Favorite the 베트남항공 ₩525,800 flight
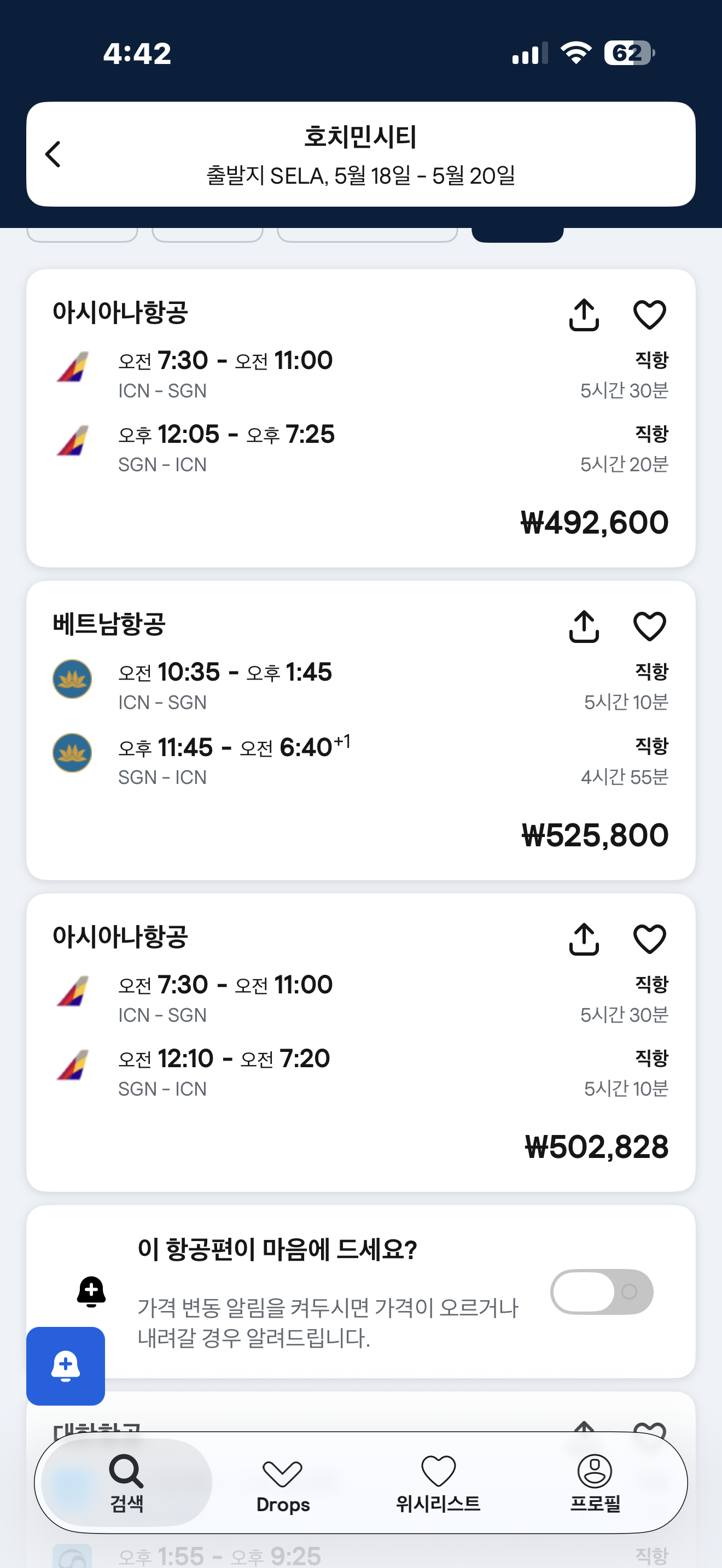This screenshot has width=722, height=1568. point(650,627)
